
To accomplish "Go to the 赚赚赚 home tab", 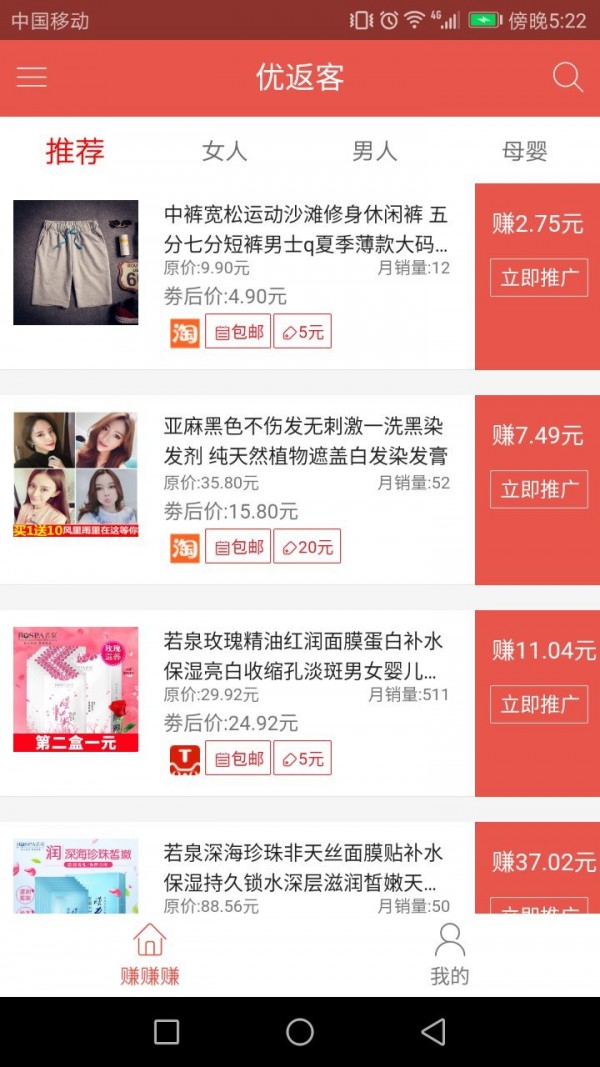I will 150,954.
